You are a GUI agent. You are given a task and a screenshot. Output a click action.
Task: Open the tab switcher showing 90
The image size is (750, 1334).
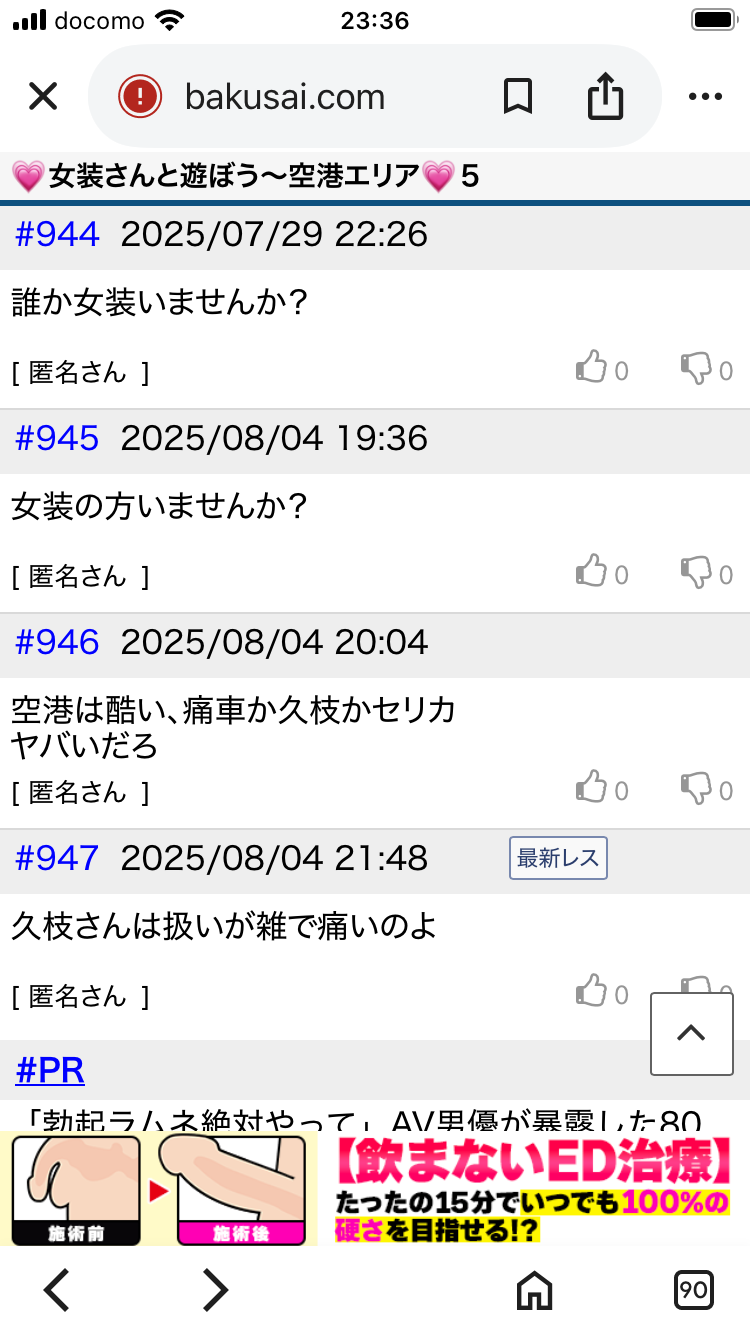pyautogui.click(x=693, y=1290)
